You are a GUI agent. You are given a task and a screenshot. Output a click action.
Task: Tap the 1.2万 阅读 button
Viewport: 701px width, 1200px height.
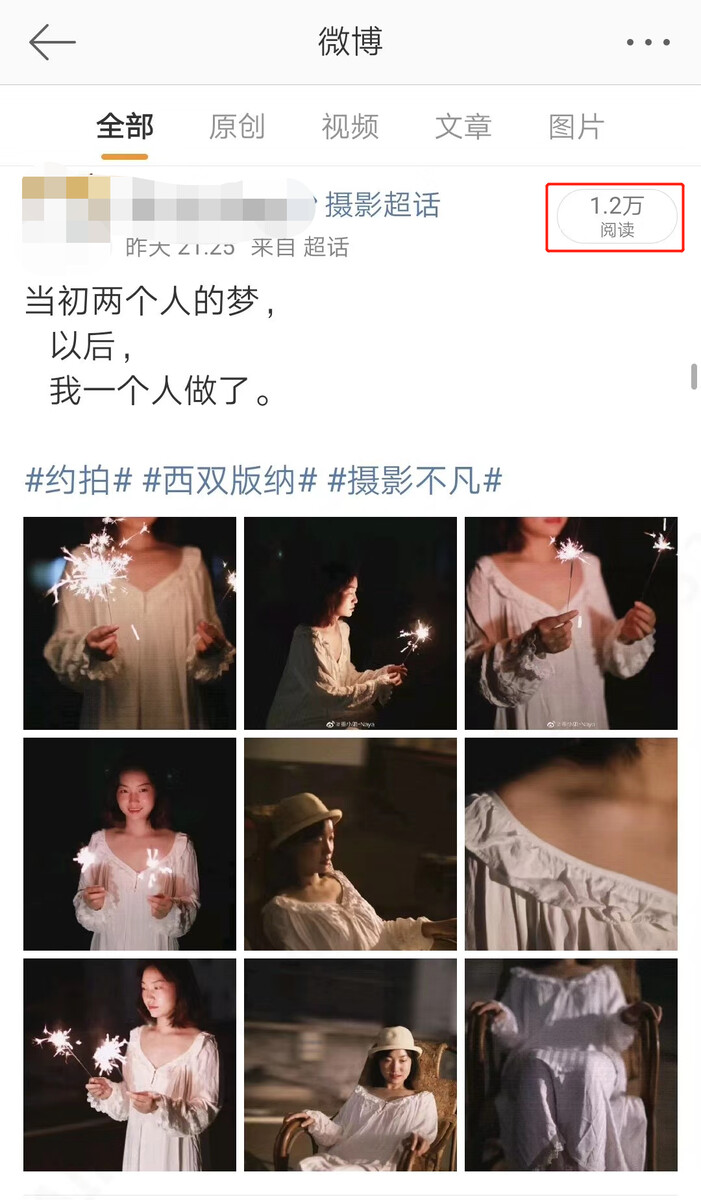(x=616, y=217)
